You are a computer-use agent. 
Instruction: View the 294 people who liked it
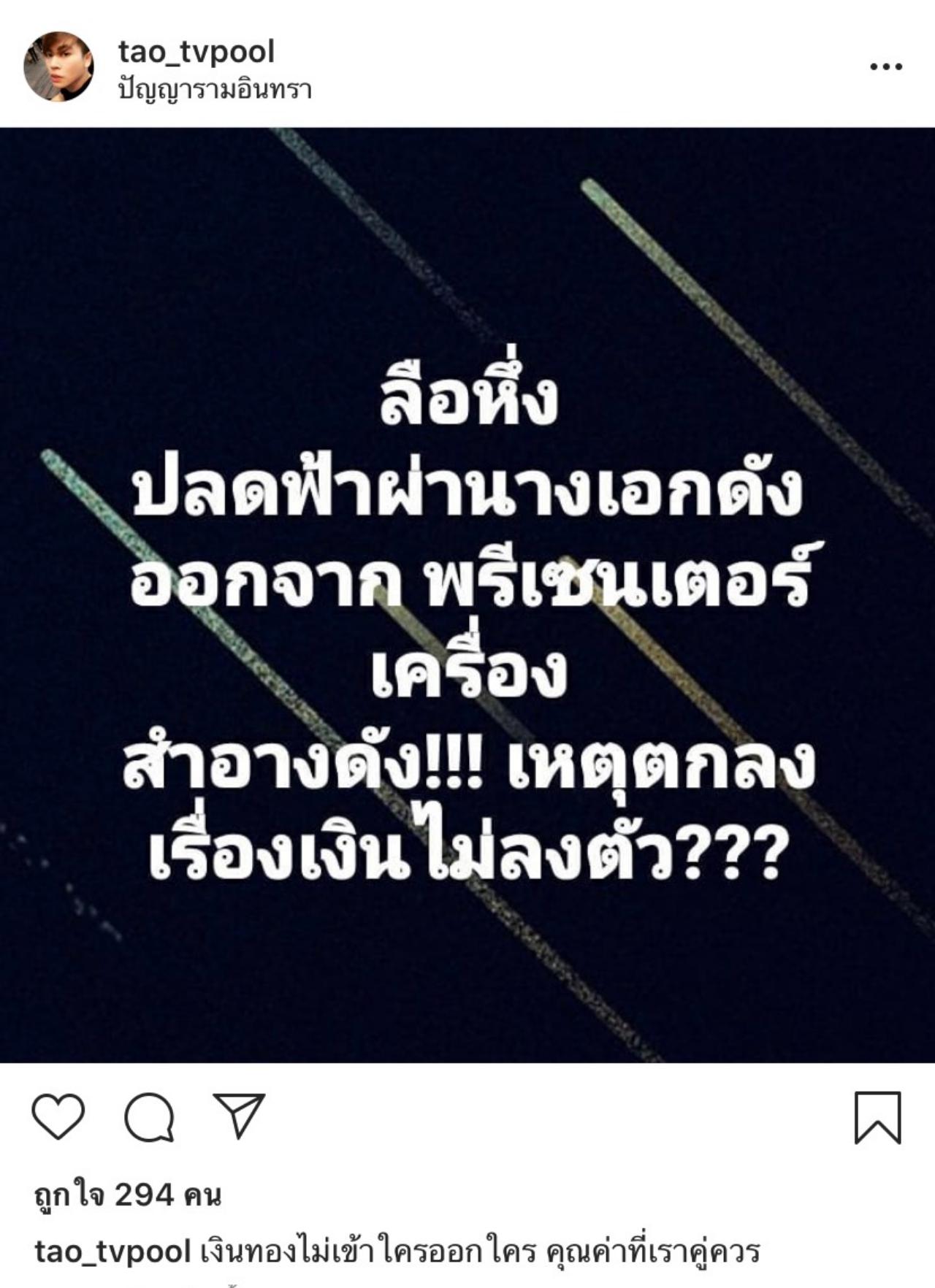[127, 1195]
